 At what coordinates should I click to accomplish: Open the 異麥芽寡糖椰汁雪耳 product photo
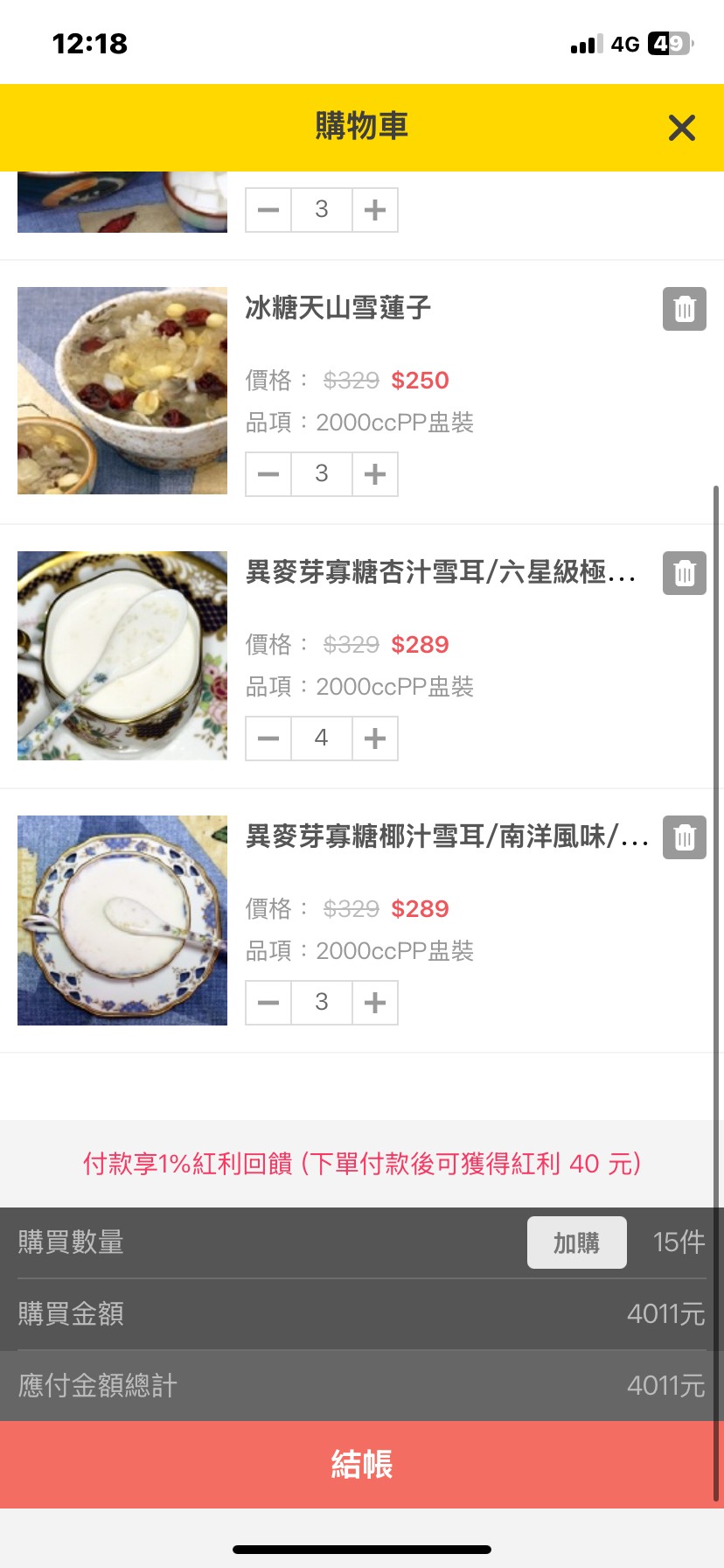point(122,920)
